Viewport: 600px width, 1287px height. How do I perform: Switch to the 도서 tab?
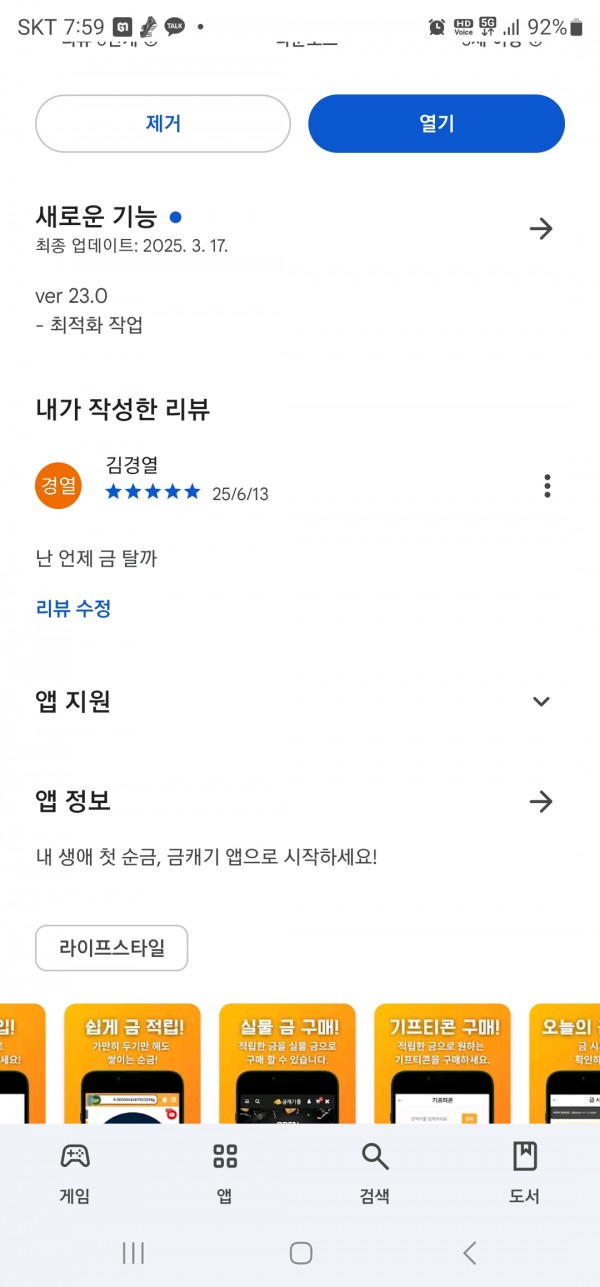tap(525, 1173)
